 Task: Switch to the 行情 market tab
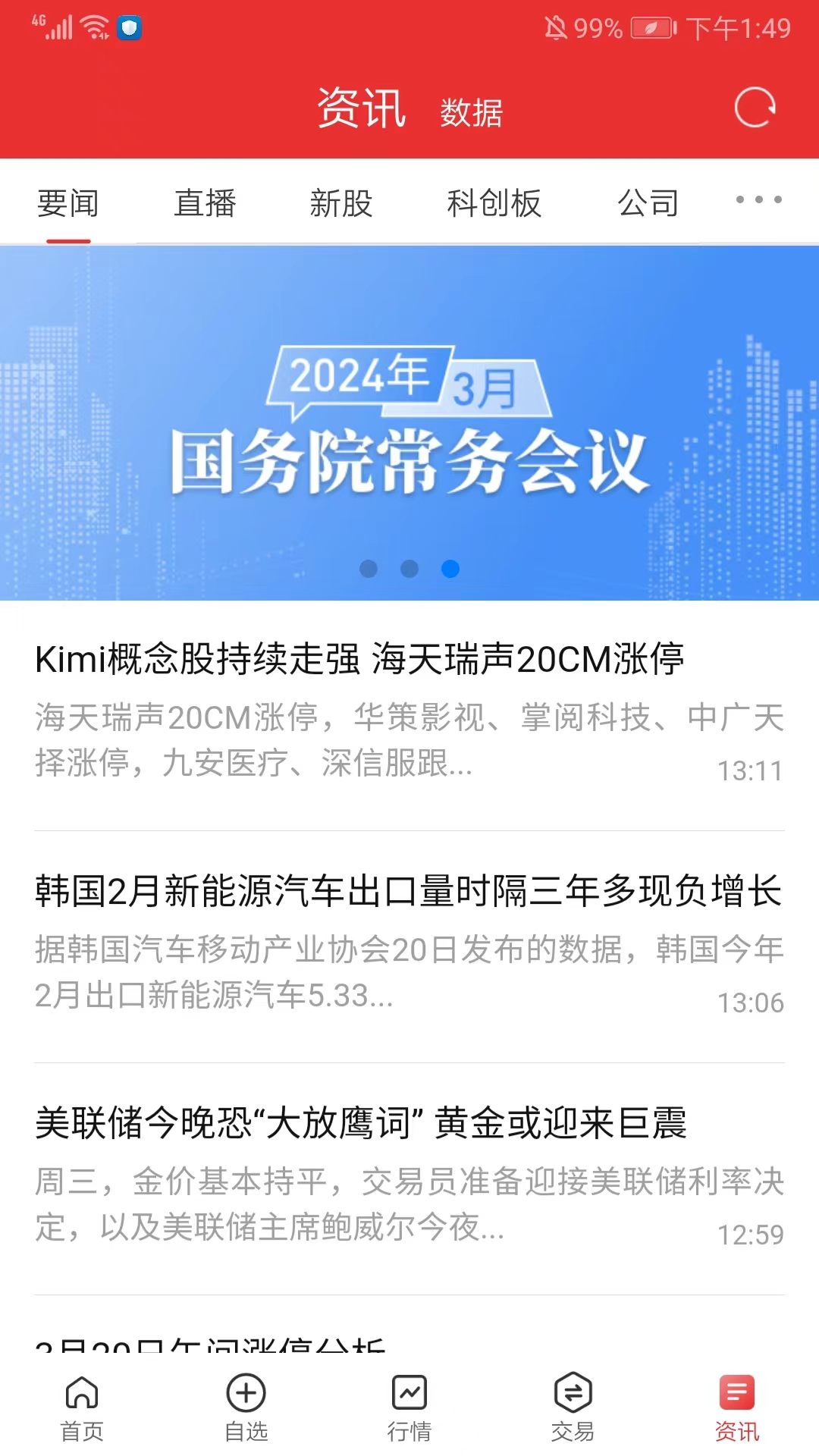point(409,1407)
